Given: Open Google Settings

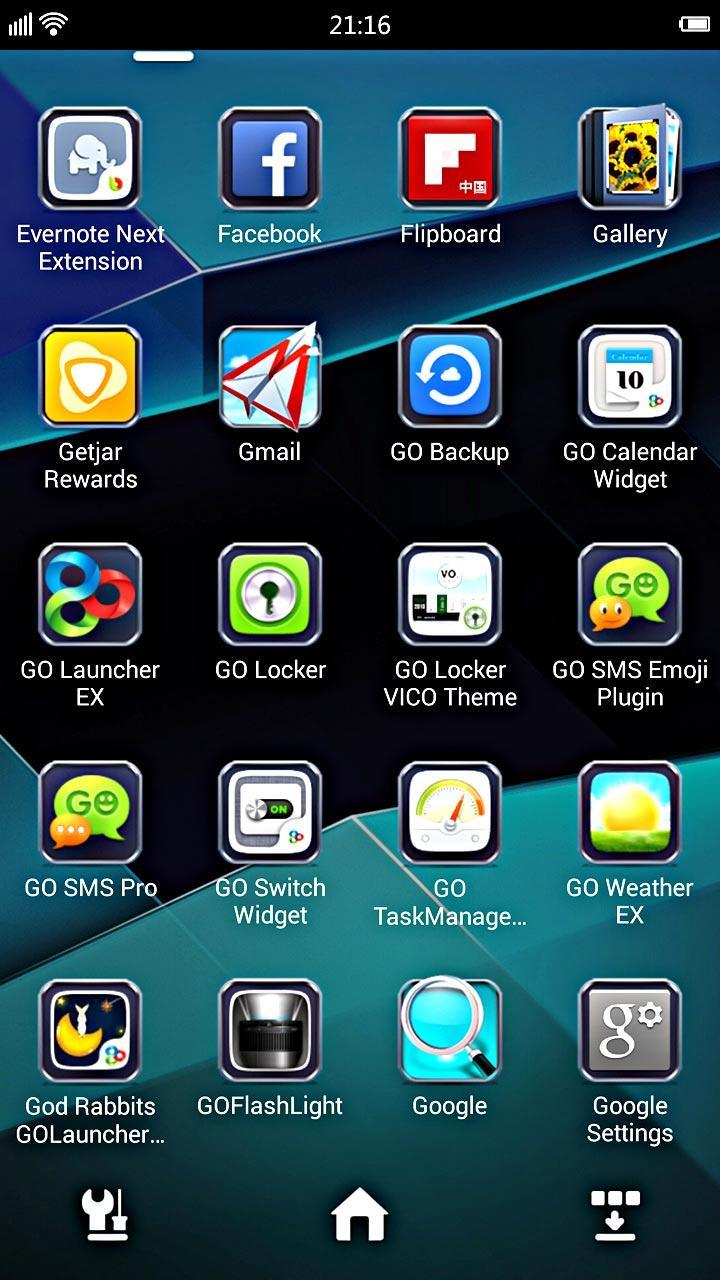Looking at the screenshot, I should pos(630,1031).
